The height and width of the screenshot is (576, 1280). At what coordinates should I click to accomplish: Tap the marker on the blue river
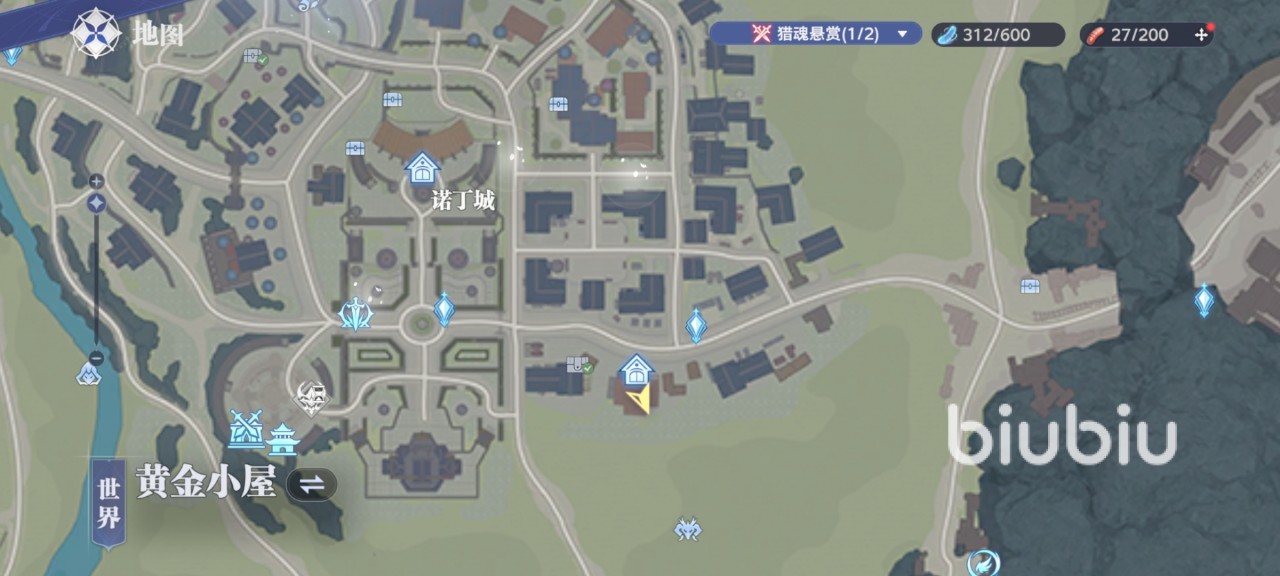click(89, 373)
